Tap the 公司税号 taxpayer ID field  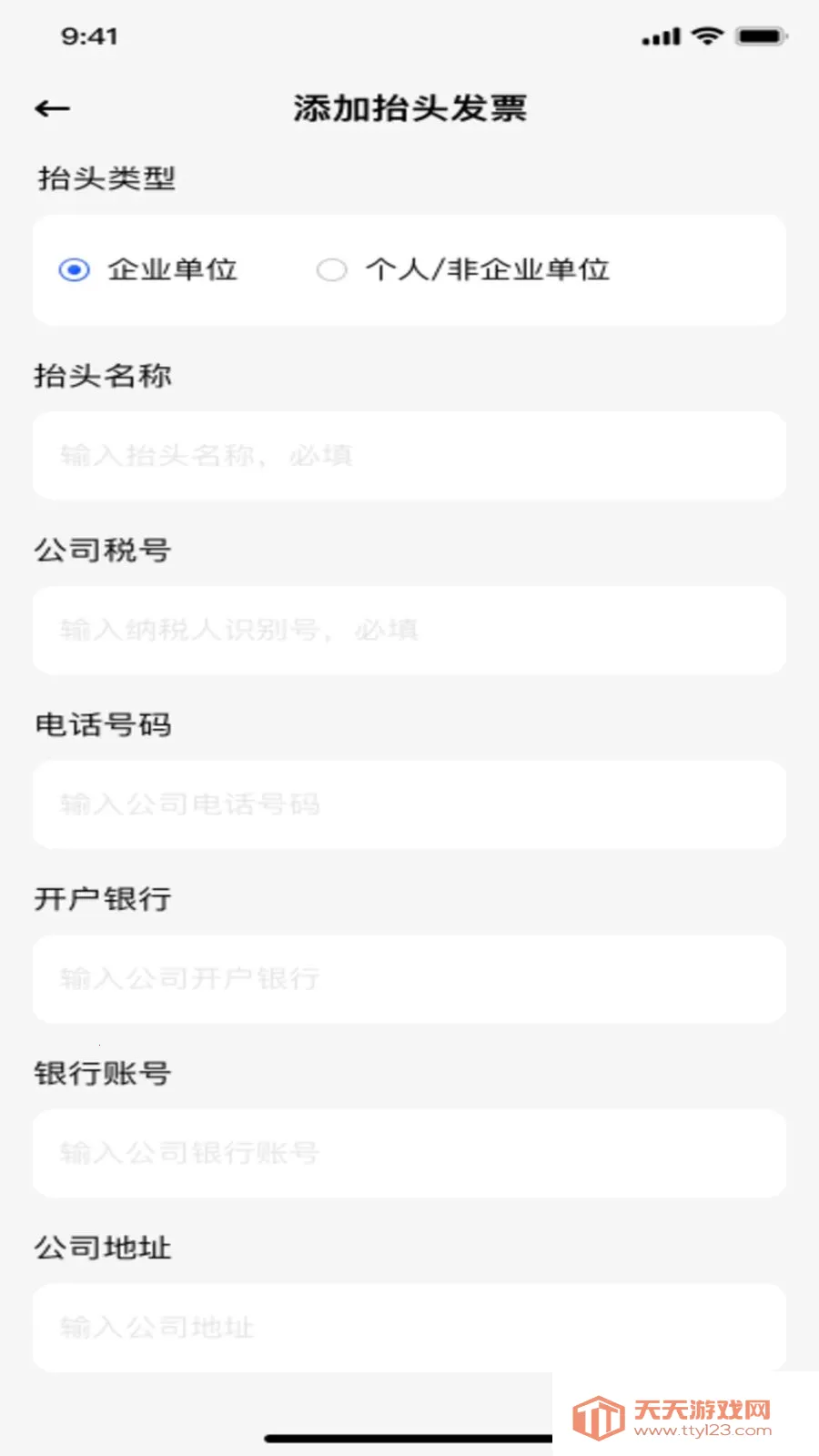(x=409, y=630)
